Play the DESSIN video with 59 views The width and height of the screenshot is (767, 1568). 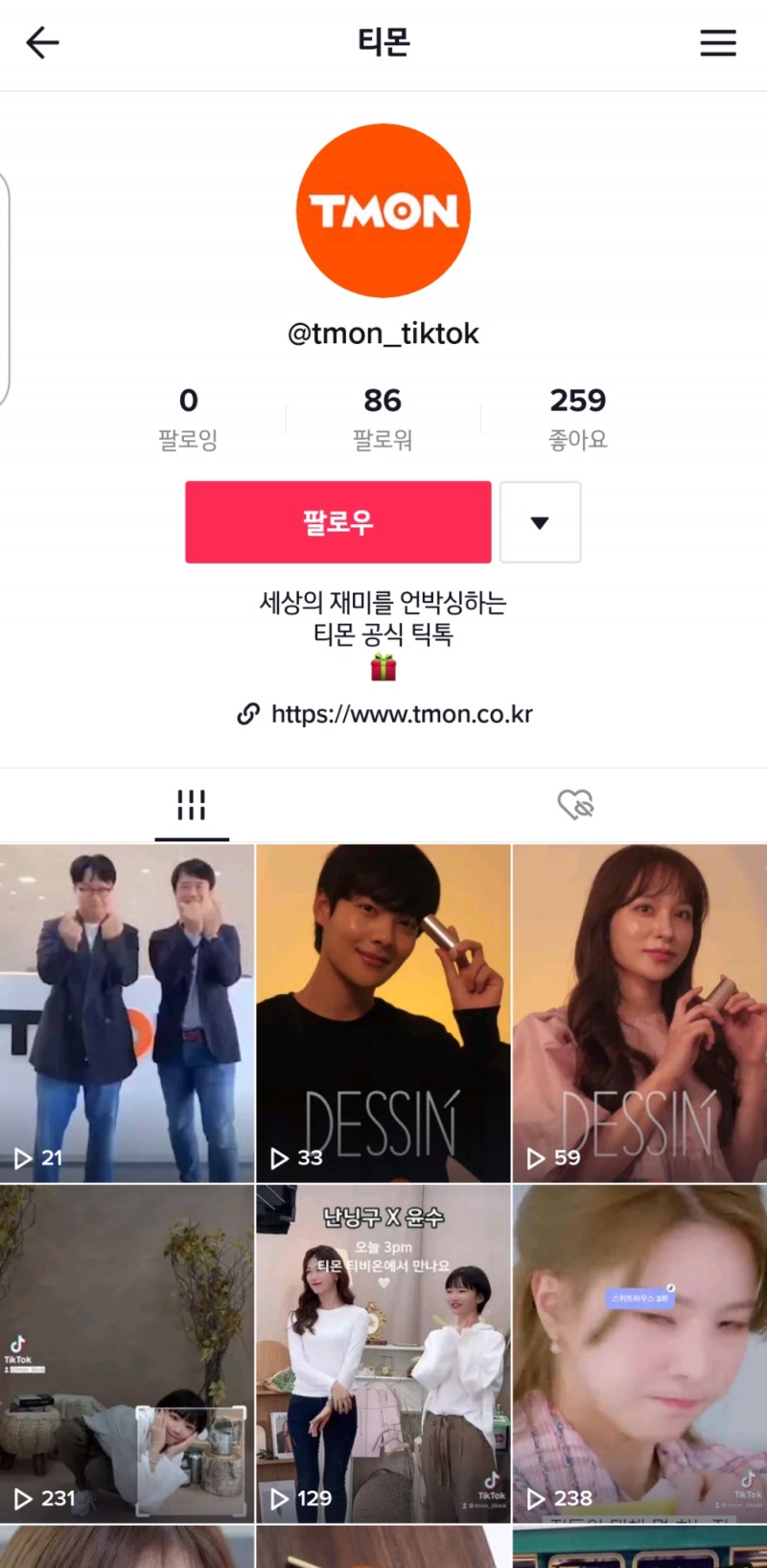pyautogui.click(x=639, y=1012)
